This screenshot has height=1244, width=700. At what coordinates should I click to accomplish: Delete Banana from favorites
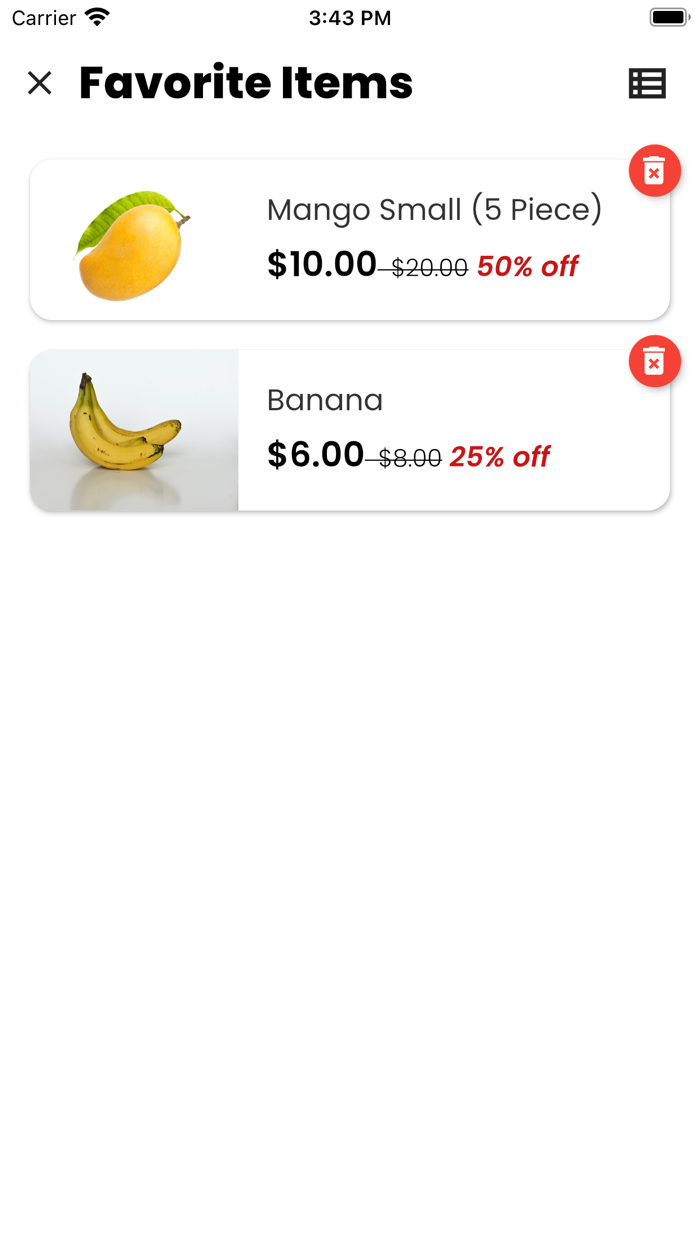(x=654, y=361)
